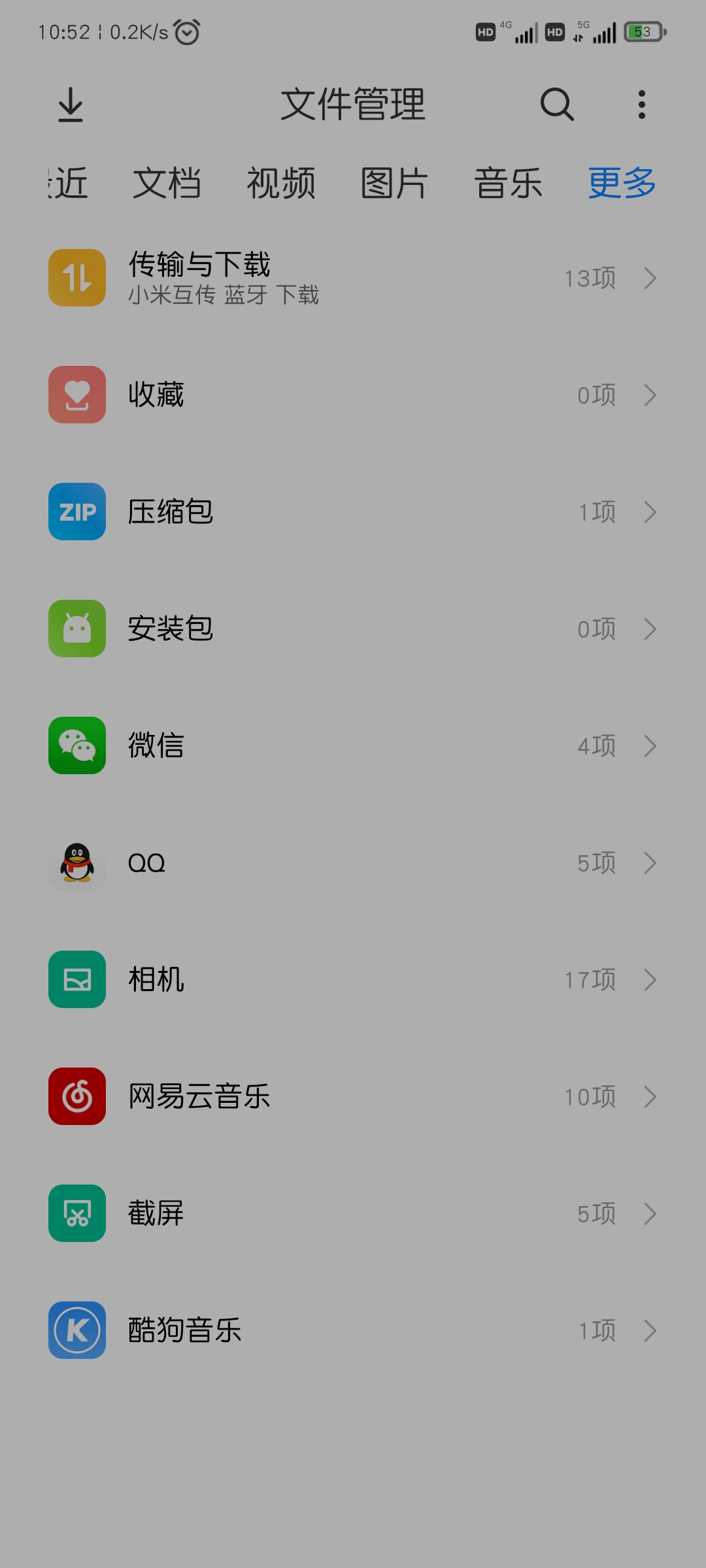Image resolution: width=706 pixels, height=1568 pixels.
Task: Open 相机 files
Action: point(353,979)
